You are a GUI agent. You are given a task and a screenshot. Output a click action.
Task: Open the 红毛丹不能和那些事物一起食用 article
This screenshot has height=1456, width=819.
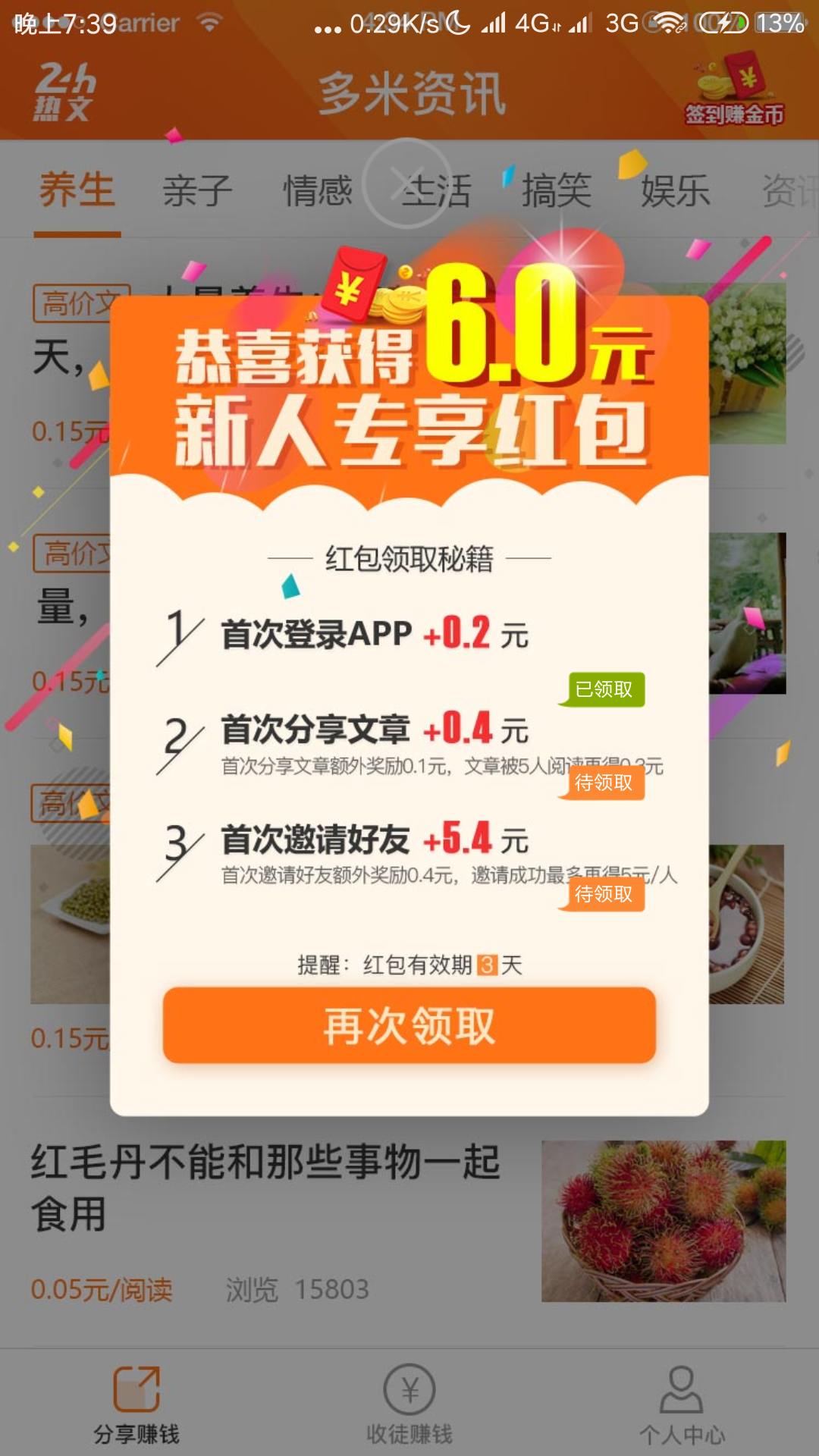[265, 1187]
